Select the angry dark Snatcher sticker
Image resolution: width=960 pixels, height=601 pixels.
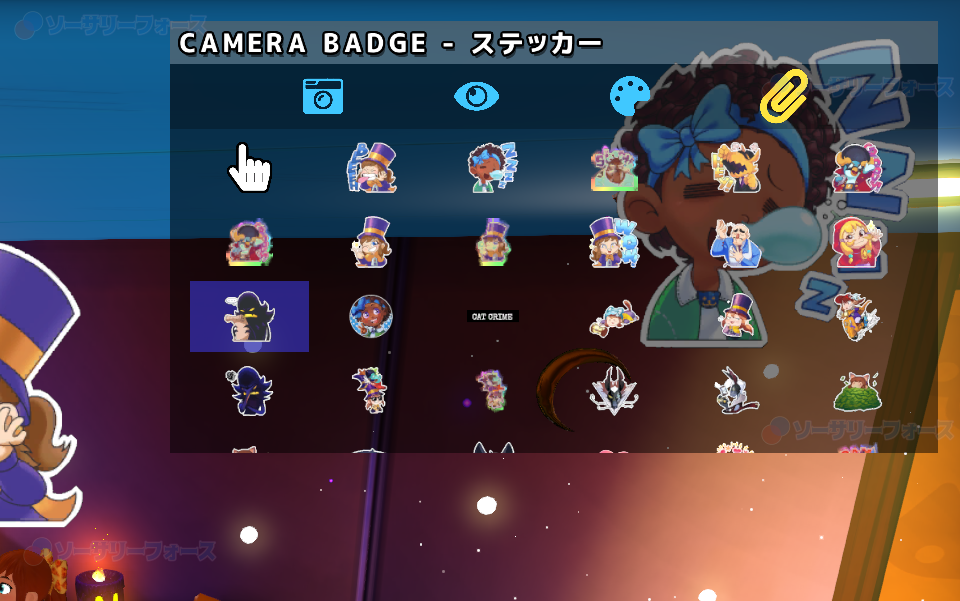click(247, 390)
